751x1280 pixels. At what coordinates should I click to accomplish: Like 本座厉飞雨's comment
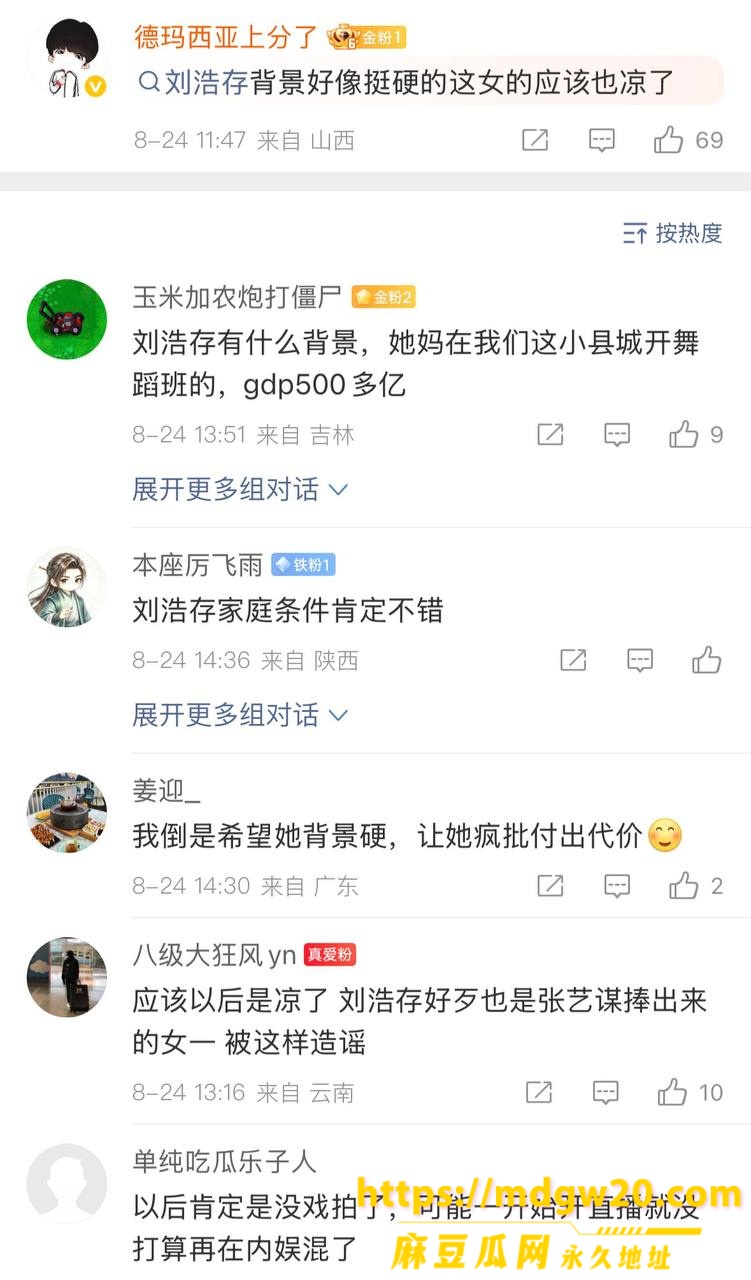(x=706, y=660)
